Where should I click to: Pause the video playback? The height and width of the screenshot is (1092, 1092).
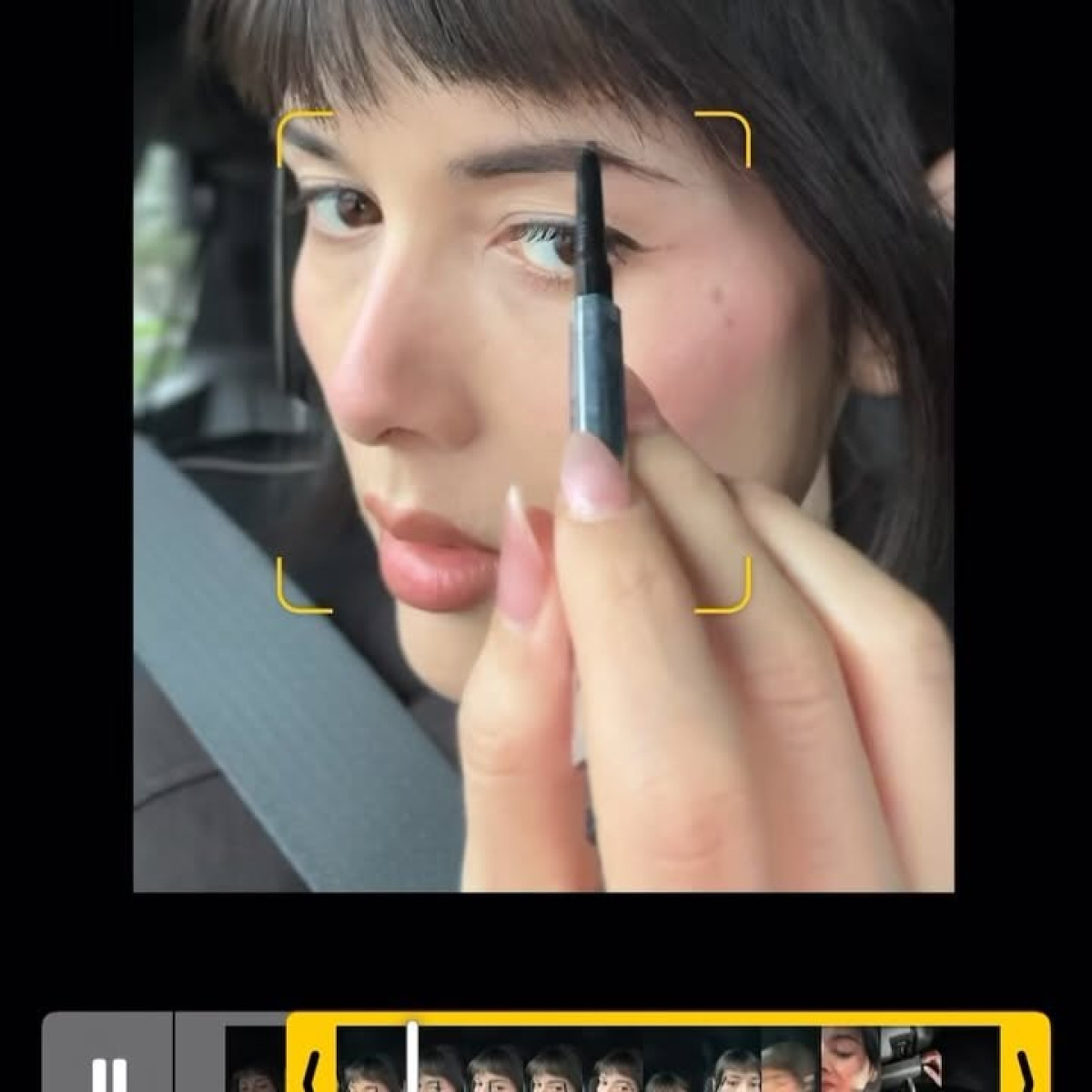point(109,1072)
